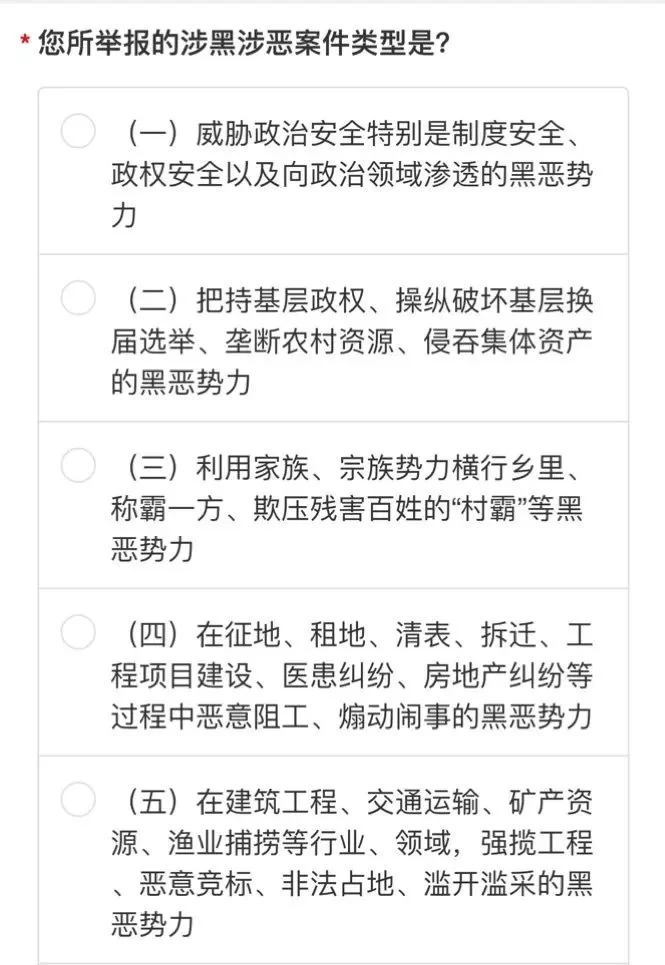Image resolution: width=665 pixels, height=965 pixels.
Task: Choose option (二) 把持基层政权
Action: (78, 298)
